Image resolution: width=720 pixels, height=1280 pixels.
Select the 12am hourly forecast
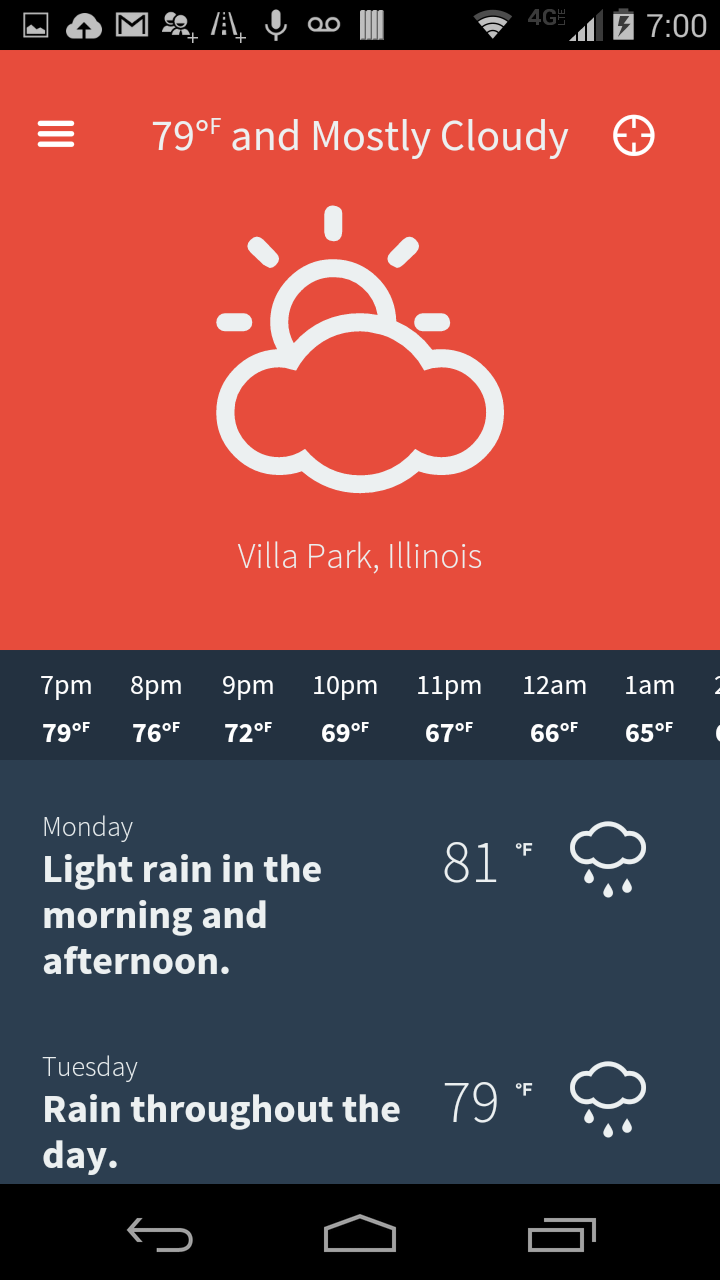pos(555,705)
